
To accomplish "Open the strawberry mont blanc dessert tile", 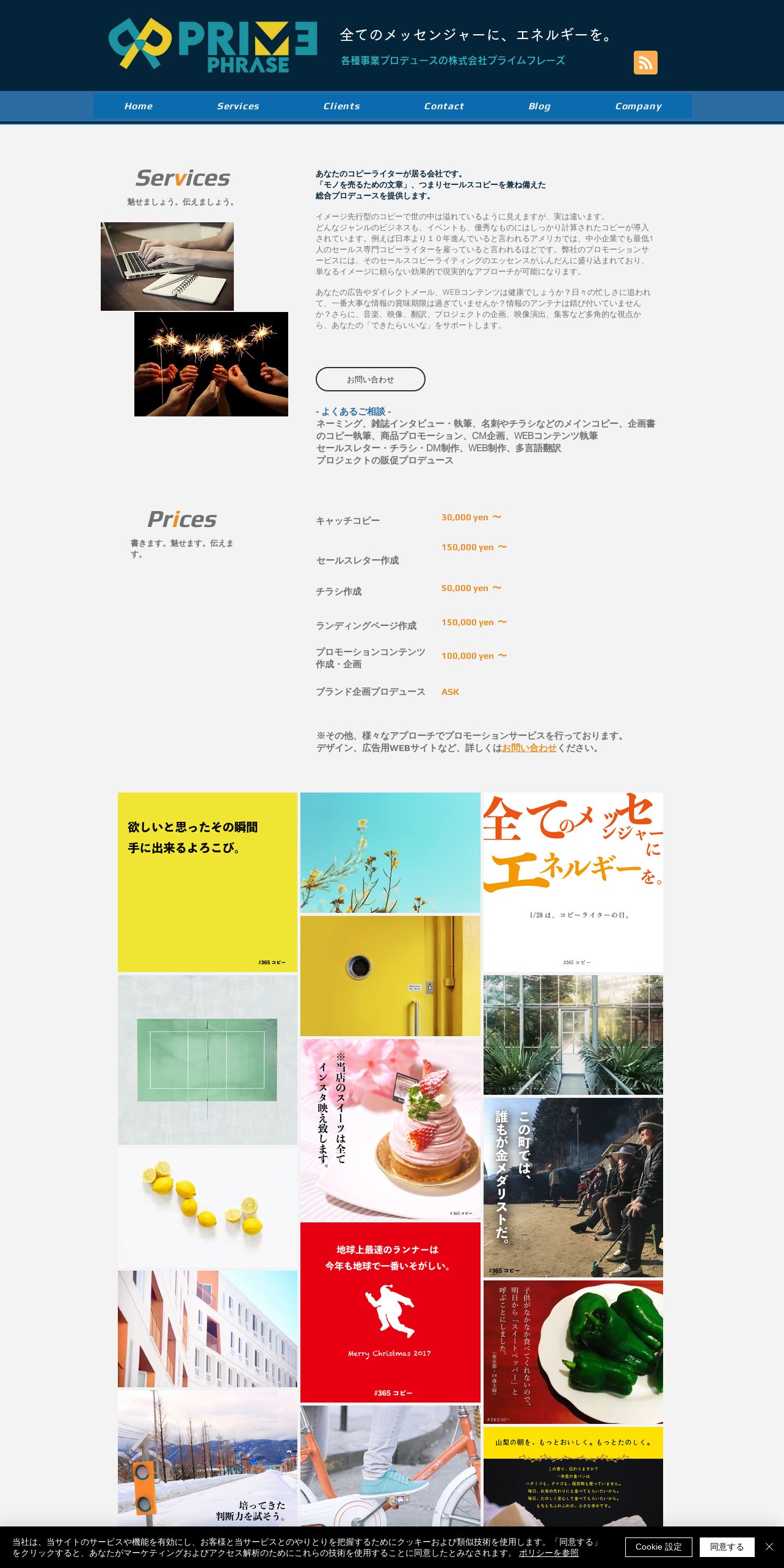I will tap(390, 1129).
